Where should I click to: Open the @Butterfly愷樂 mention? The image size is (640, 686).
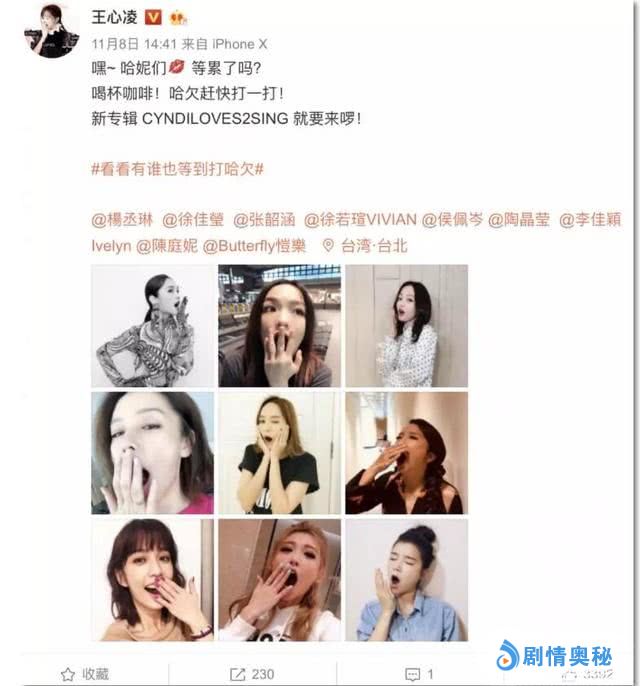click(x=255, y=245)
